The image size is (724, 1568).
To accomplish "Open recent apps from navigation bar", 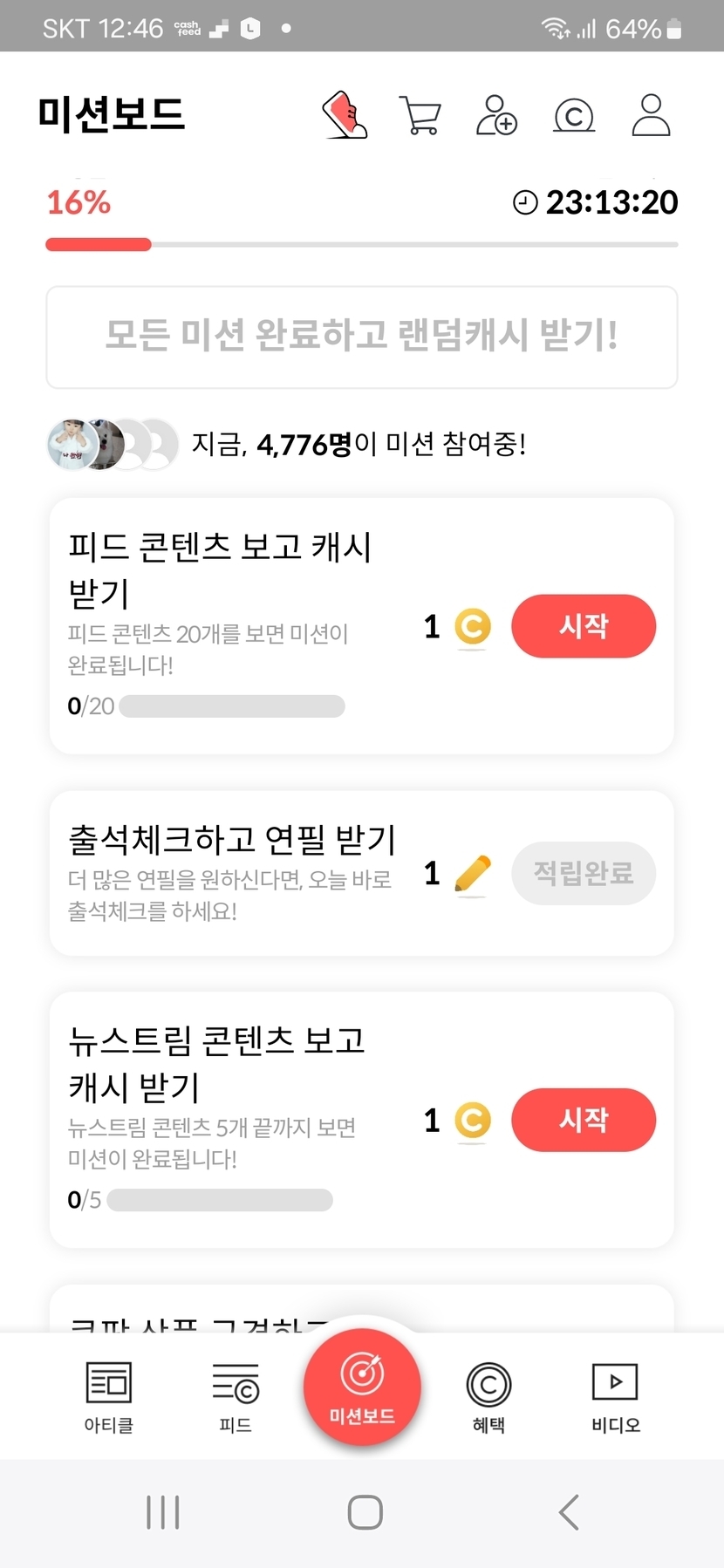I will 163,1512.
